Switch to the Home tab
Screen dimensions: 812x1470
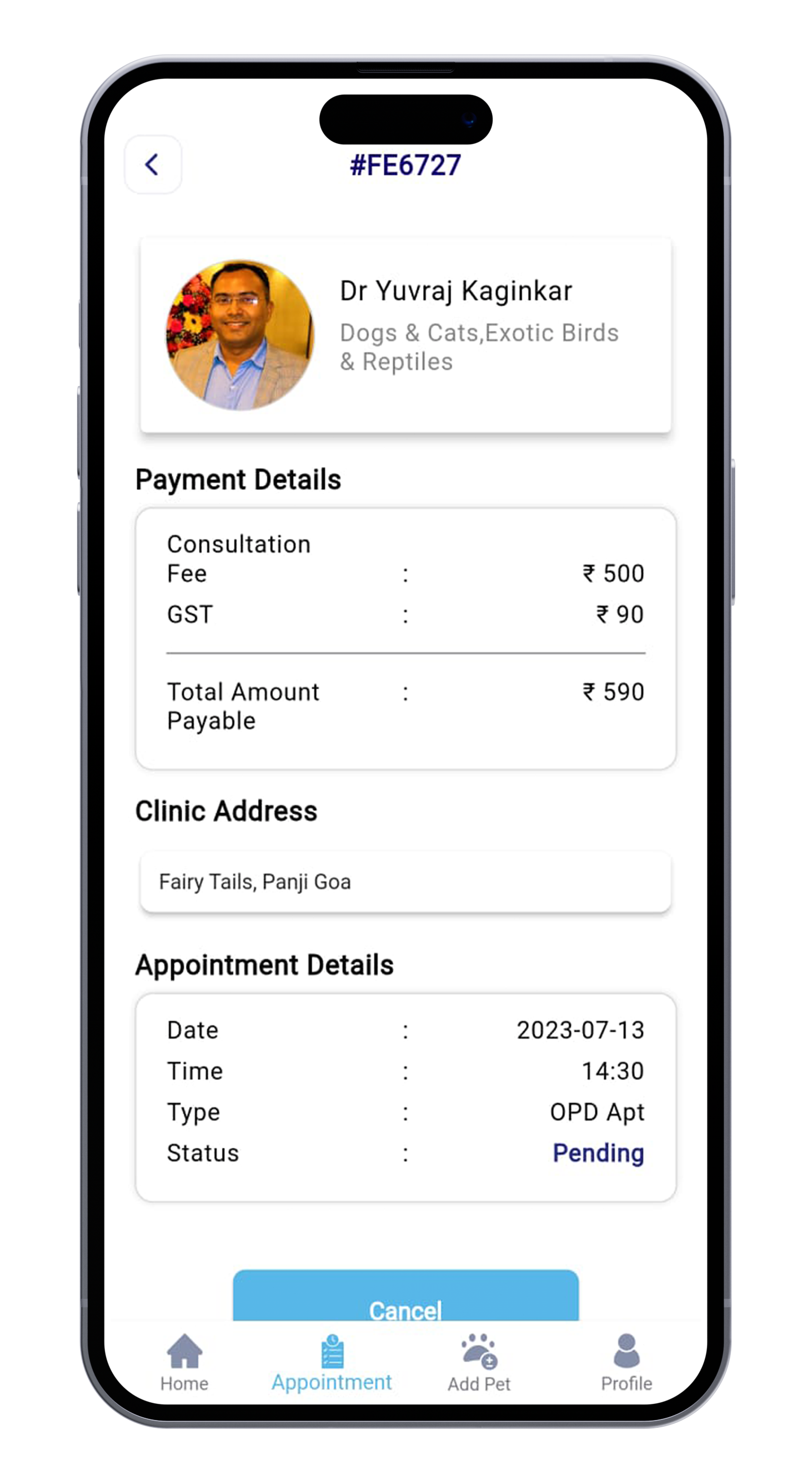184,1362
